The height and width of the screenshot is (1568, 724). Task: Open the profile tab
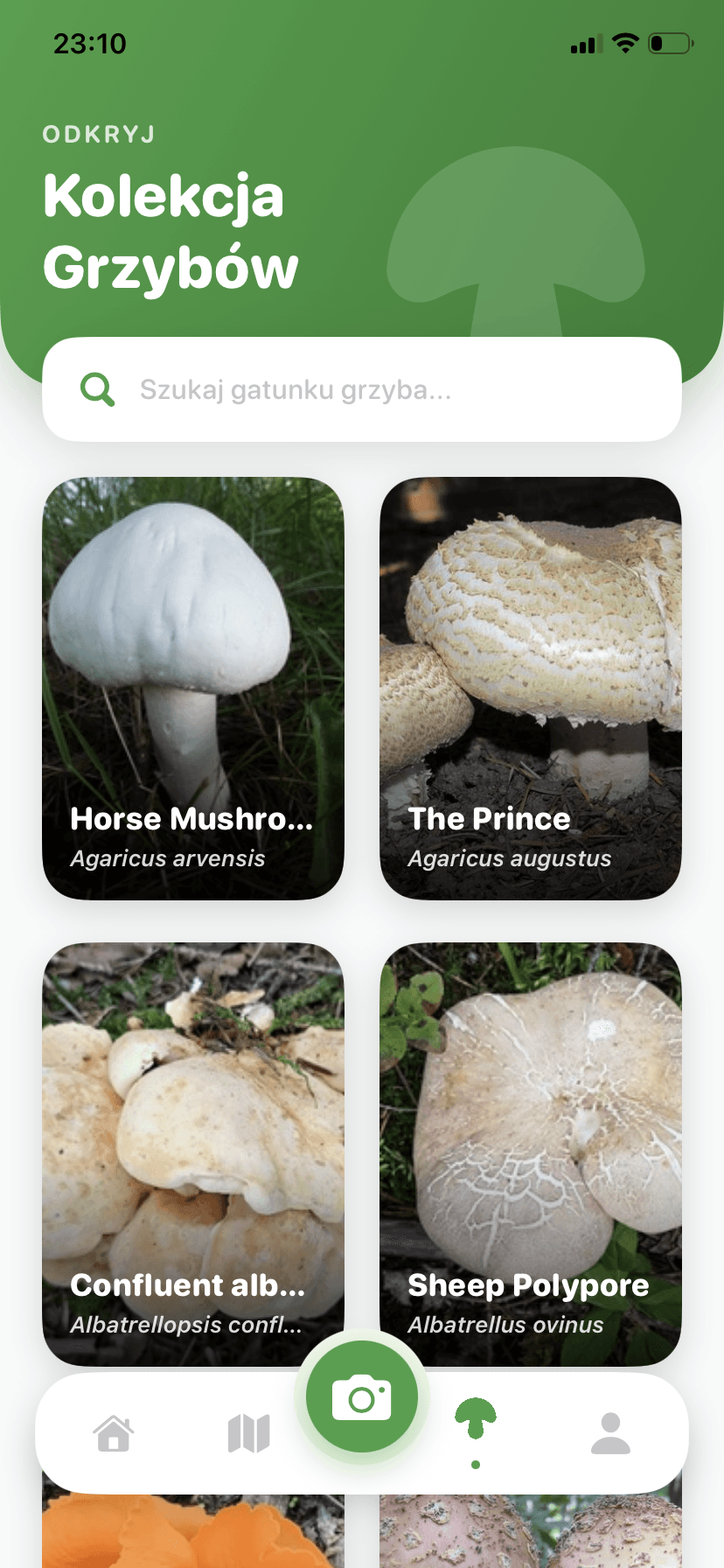tap(610, 1433)
